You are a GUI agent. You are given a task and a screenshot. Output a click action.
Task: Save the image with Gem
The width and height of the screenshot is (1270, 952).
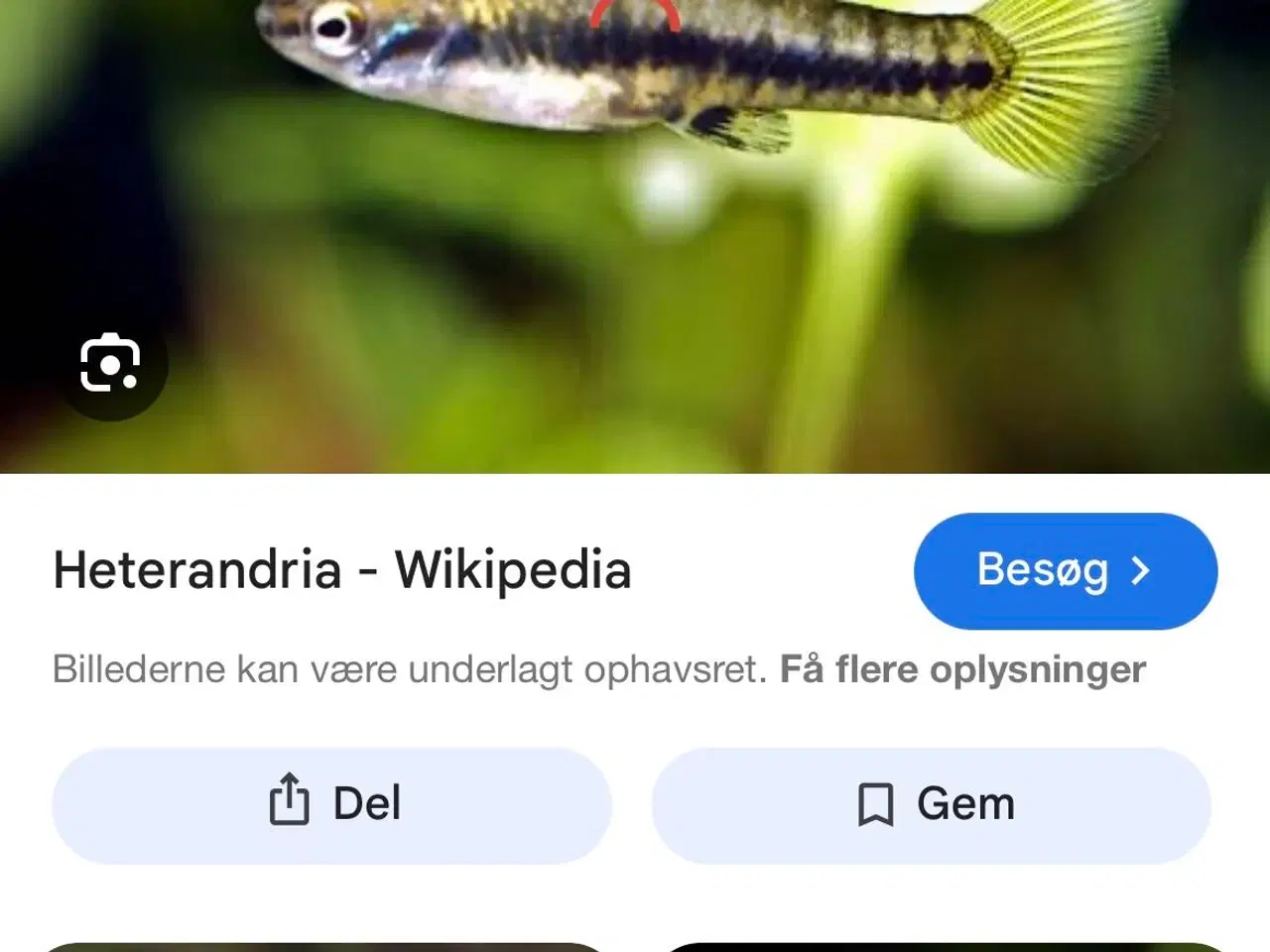point(931,804)
